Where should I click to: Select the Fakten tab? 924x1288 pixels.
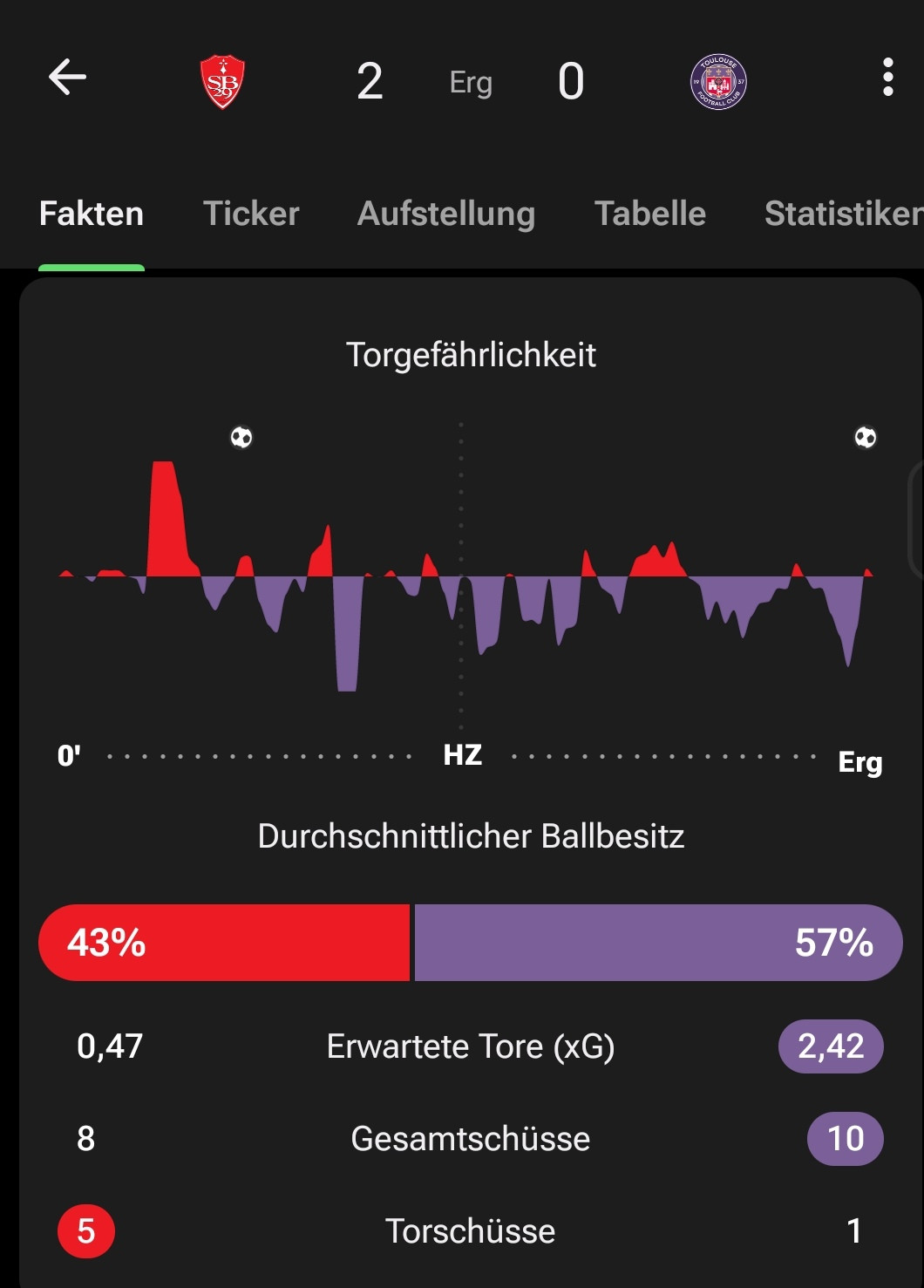[x=92, y=214]
